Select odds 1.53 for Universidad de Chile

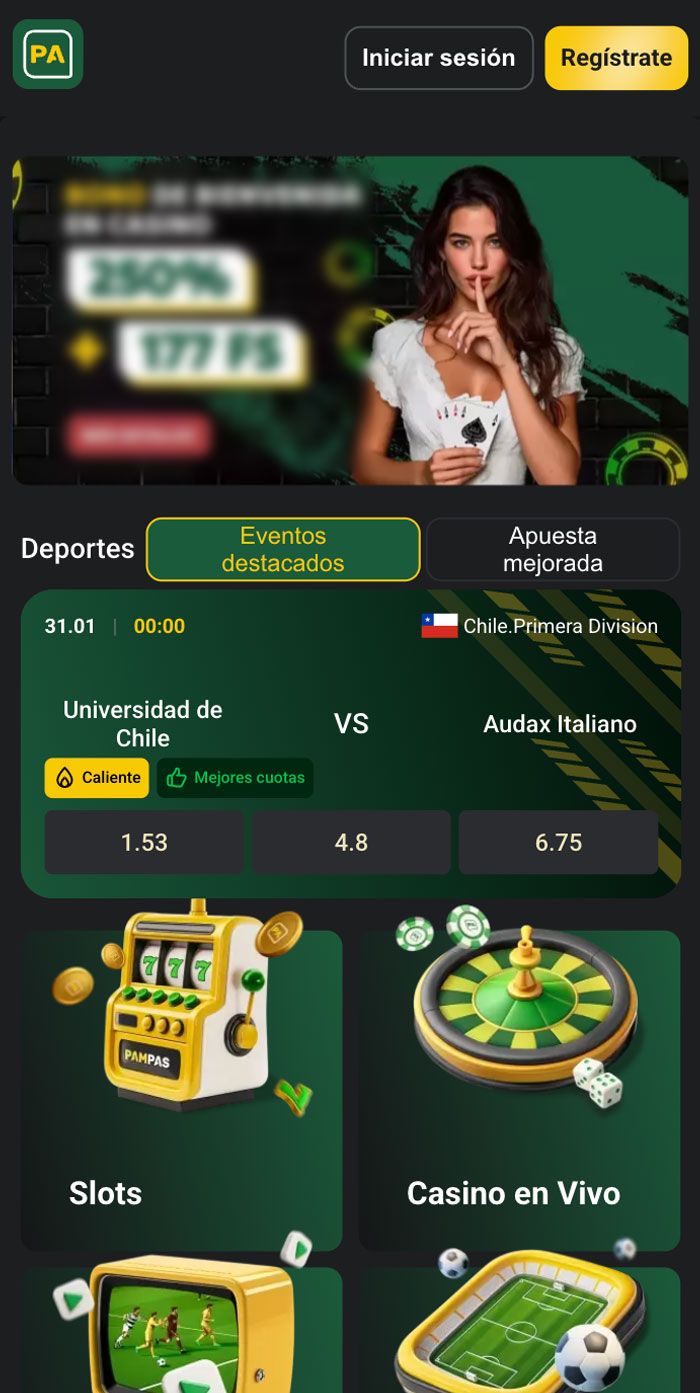click(144, 842)
